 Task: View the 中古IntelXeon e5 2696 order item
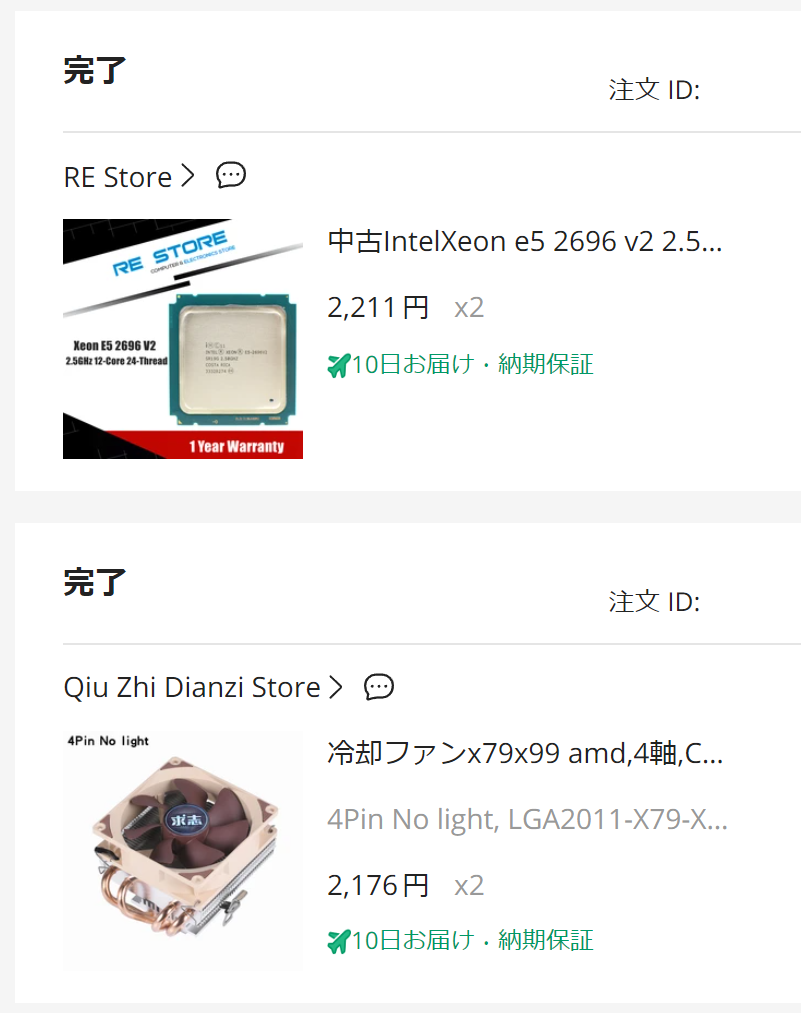[x=525, y=242]
